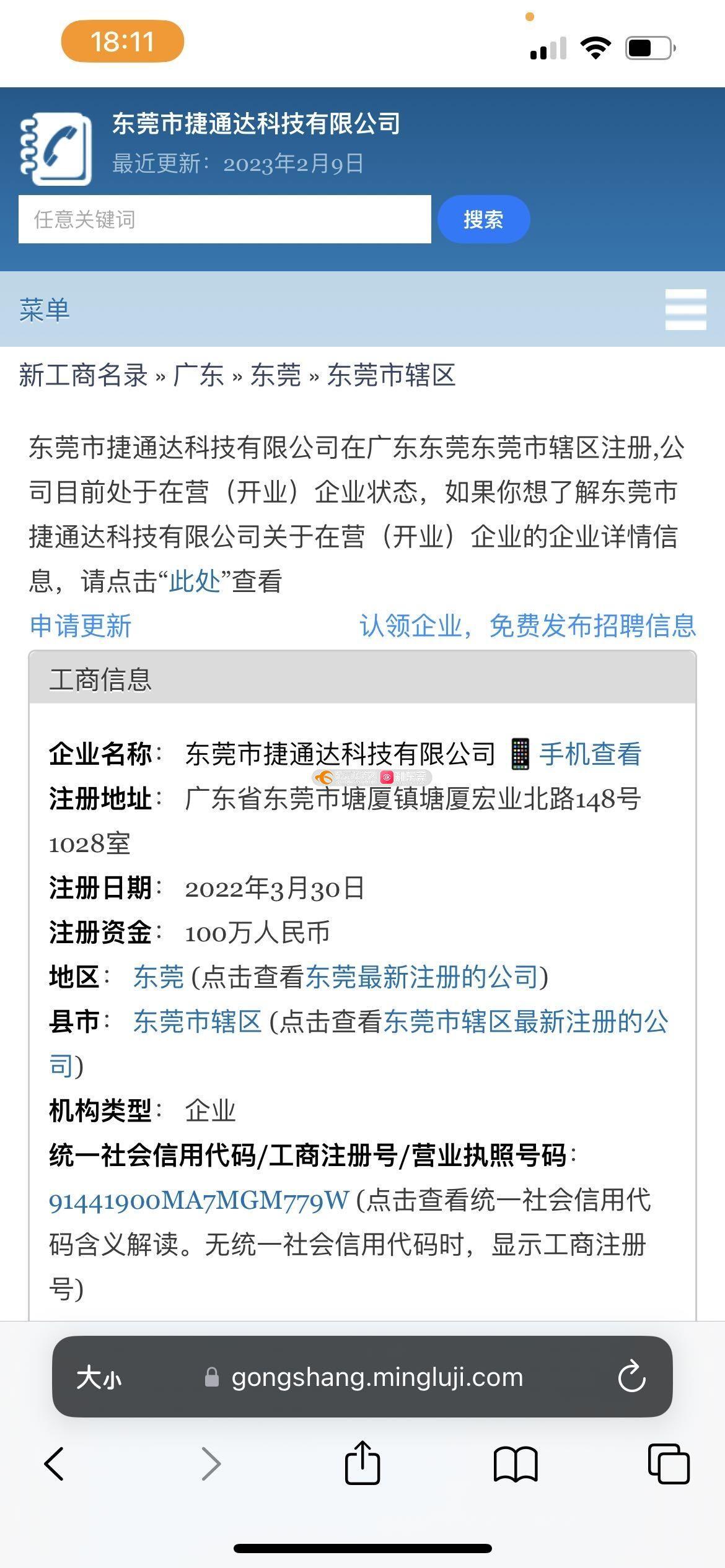The width and height of the screenshot is (725, 1568).
Task: Share this page
Action: click(362, 1463)
